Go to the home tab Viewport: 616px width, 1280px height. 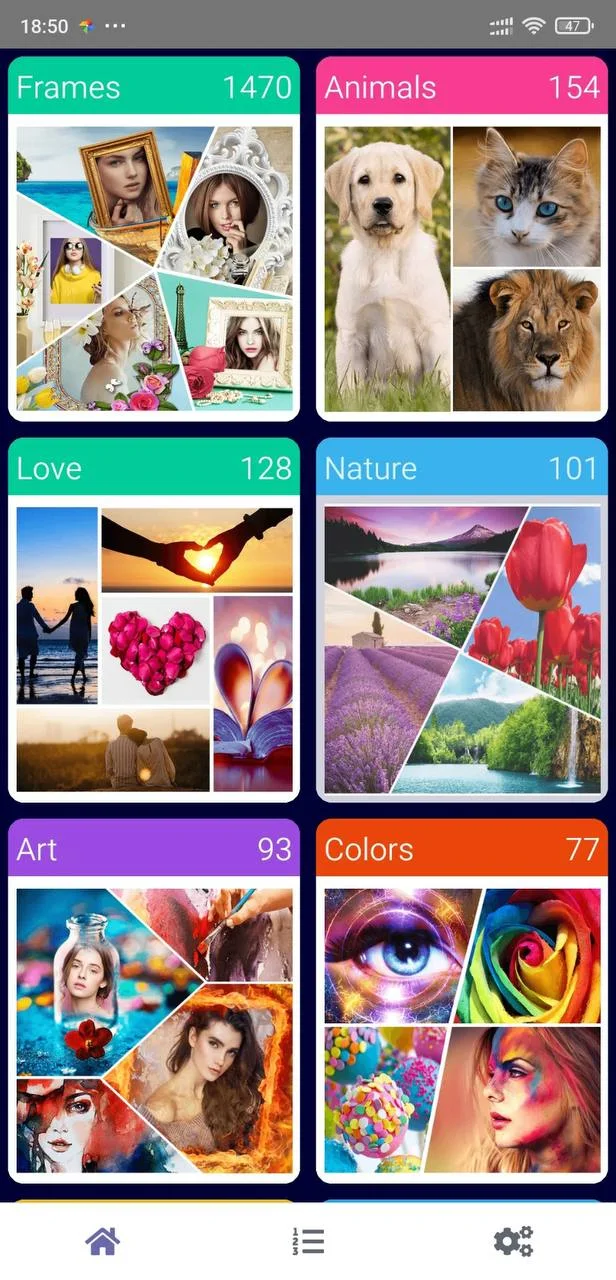click(x=103, y=1241)
